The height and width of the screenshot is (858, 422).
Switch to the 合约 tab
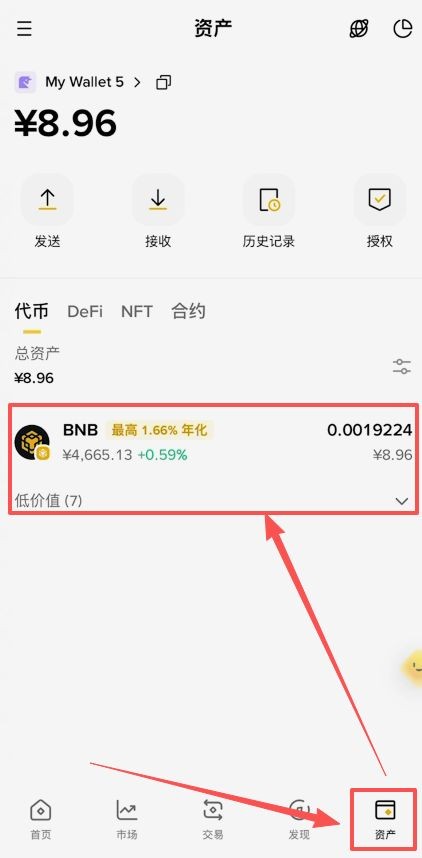(x=188, y=311)
